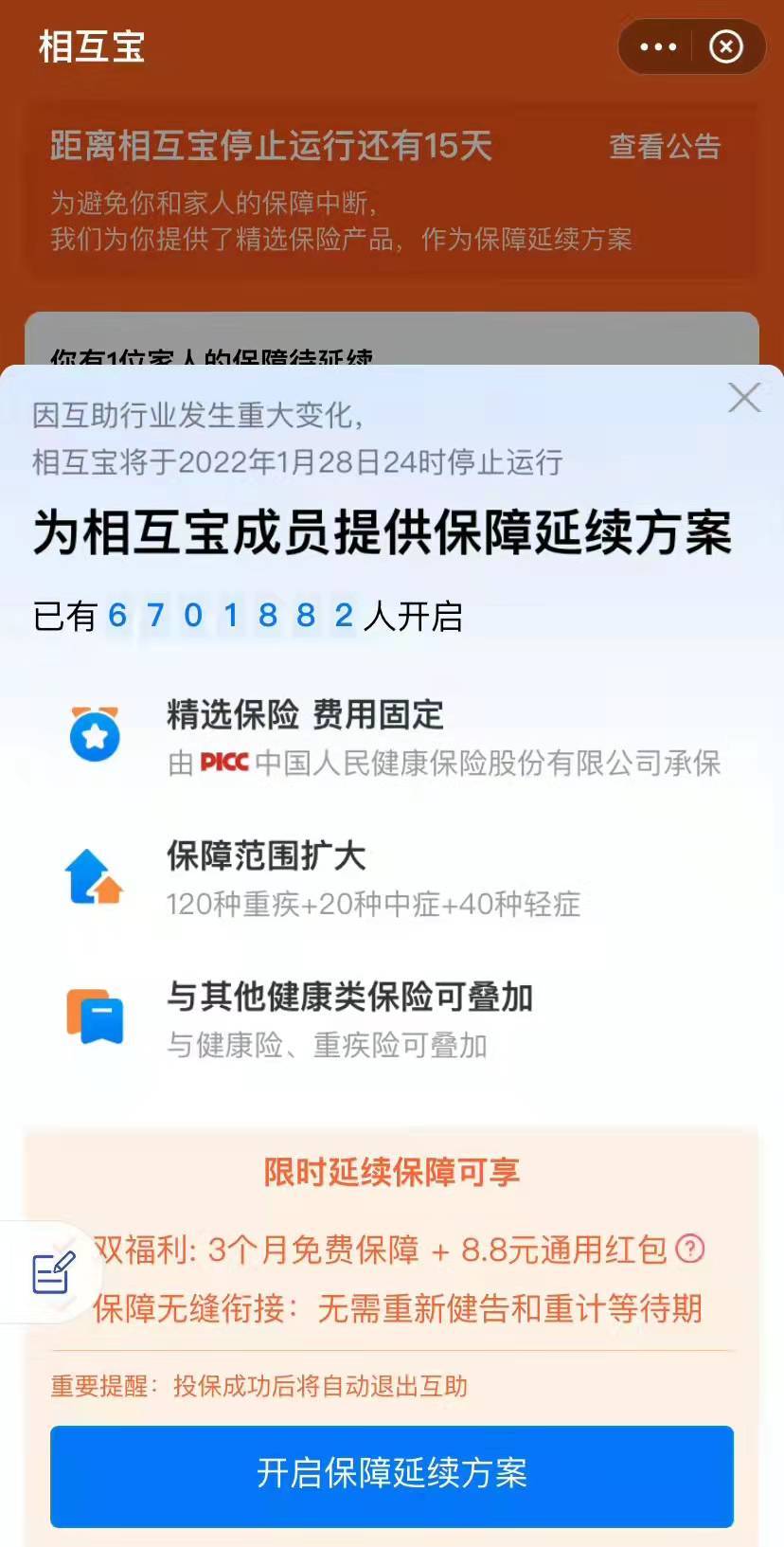
Task: Open the mini program overflow menu
Action: (x=658, y=46)
